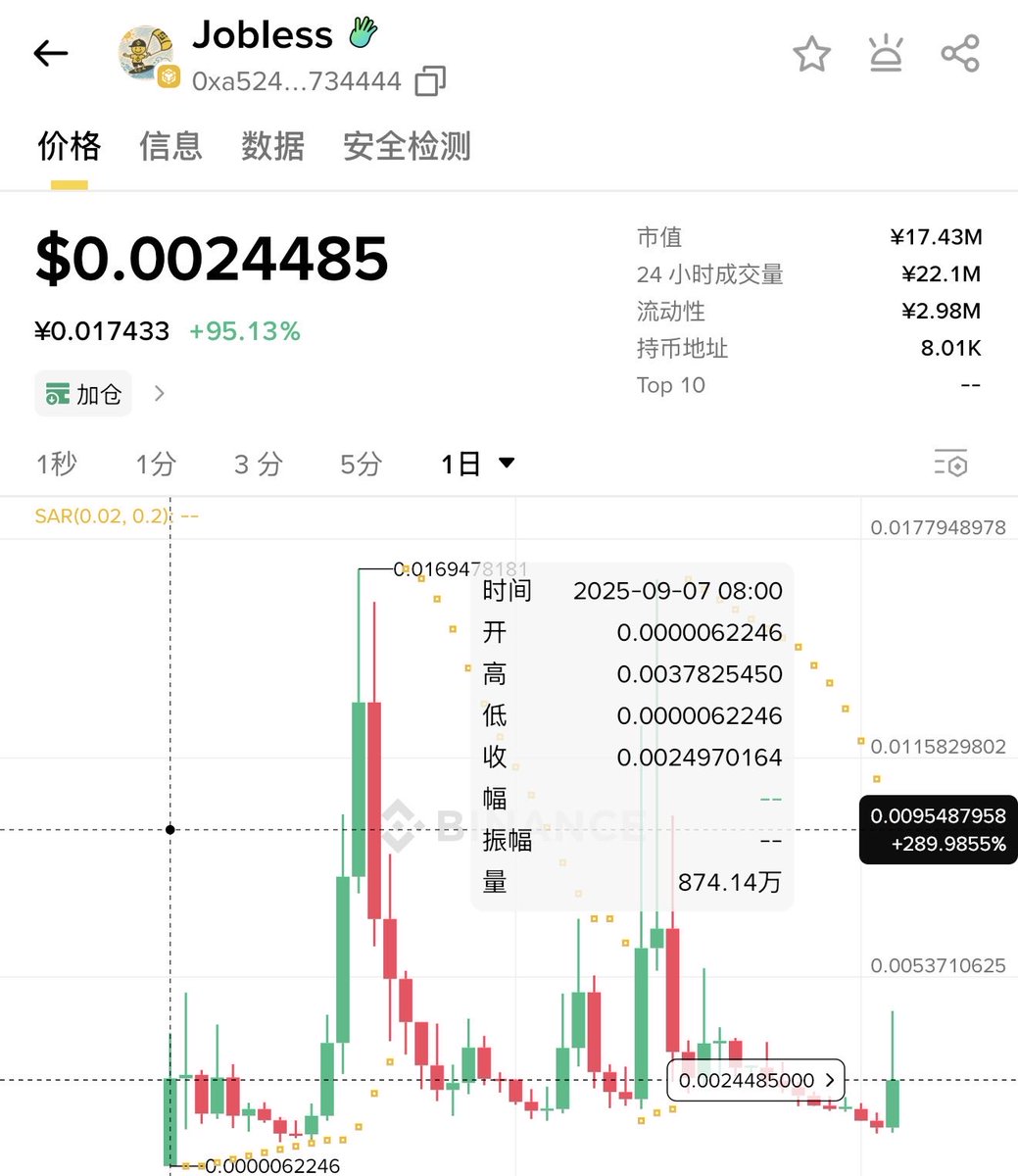The width and height of the screenshot is (1018, 1176).
Task: Switch to the 信息 tab
Action: click(170, 146)
